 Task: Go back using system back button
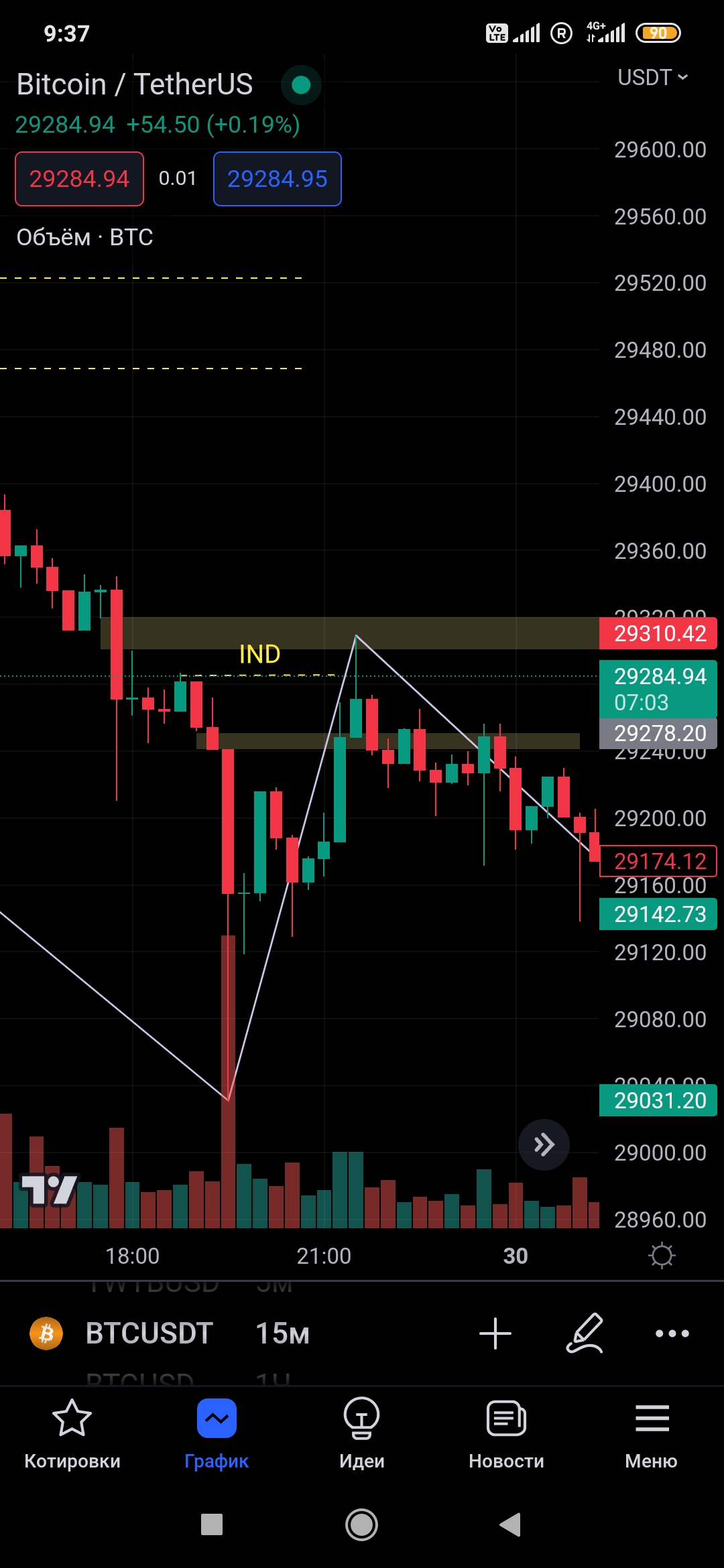(511, 1524)
